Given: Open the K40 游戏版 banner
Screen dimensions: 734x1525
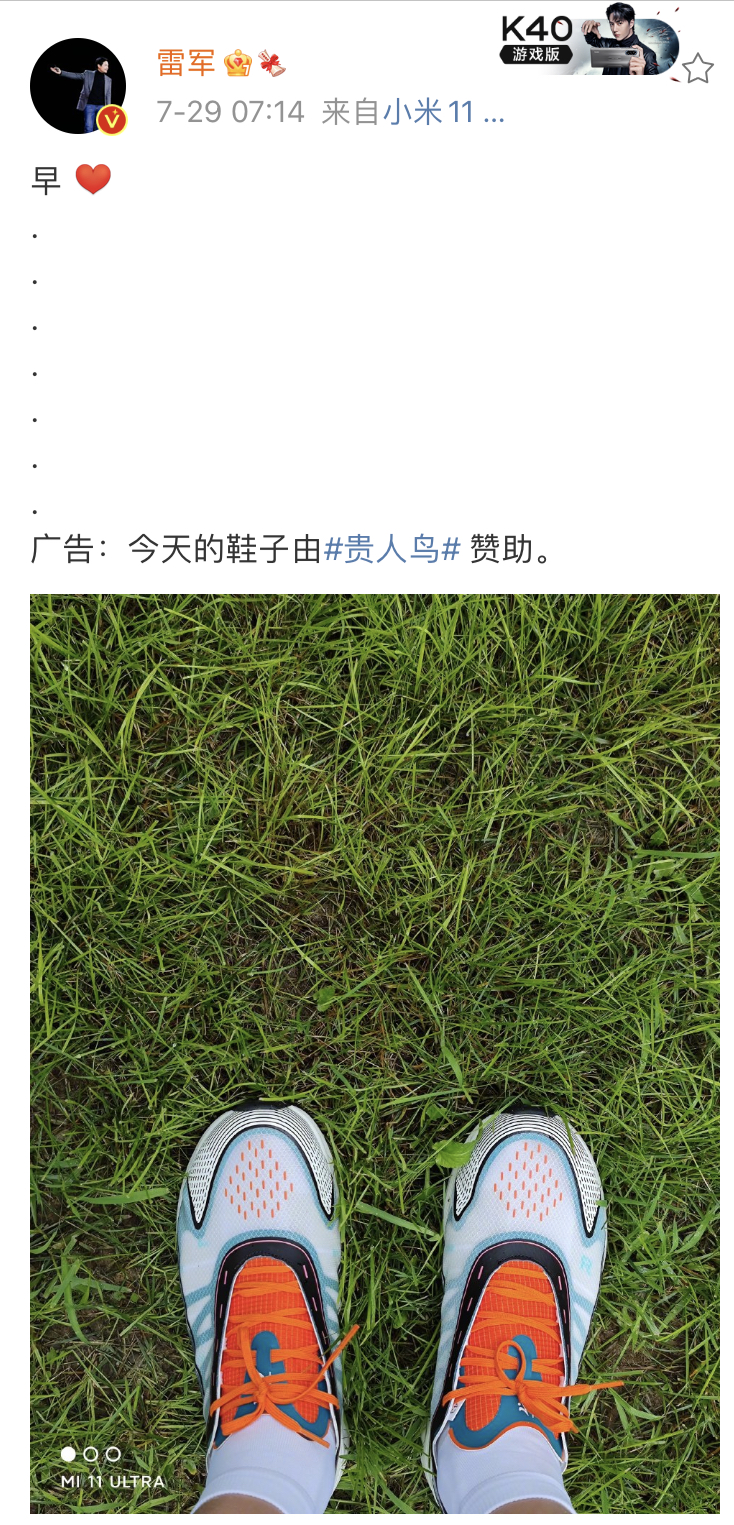Looking at the screenshot, I should [x=590, y=42].
